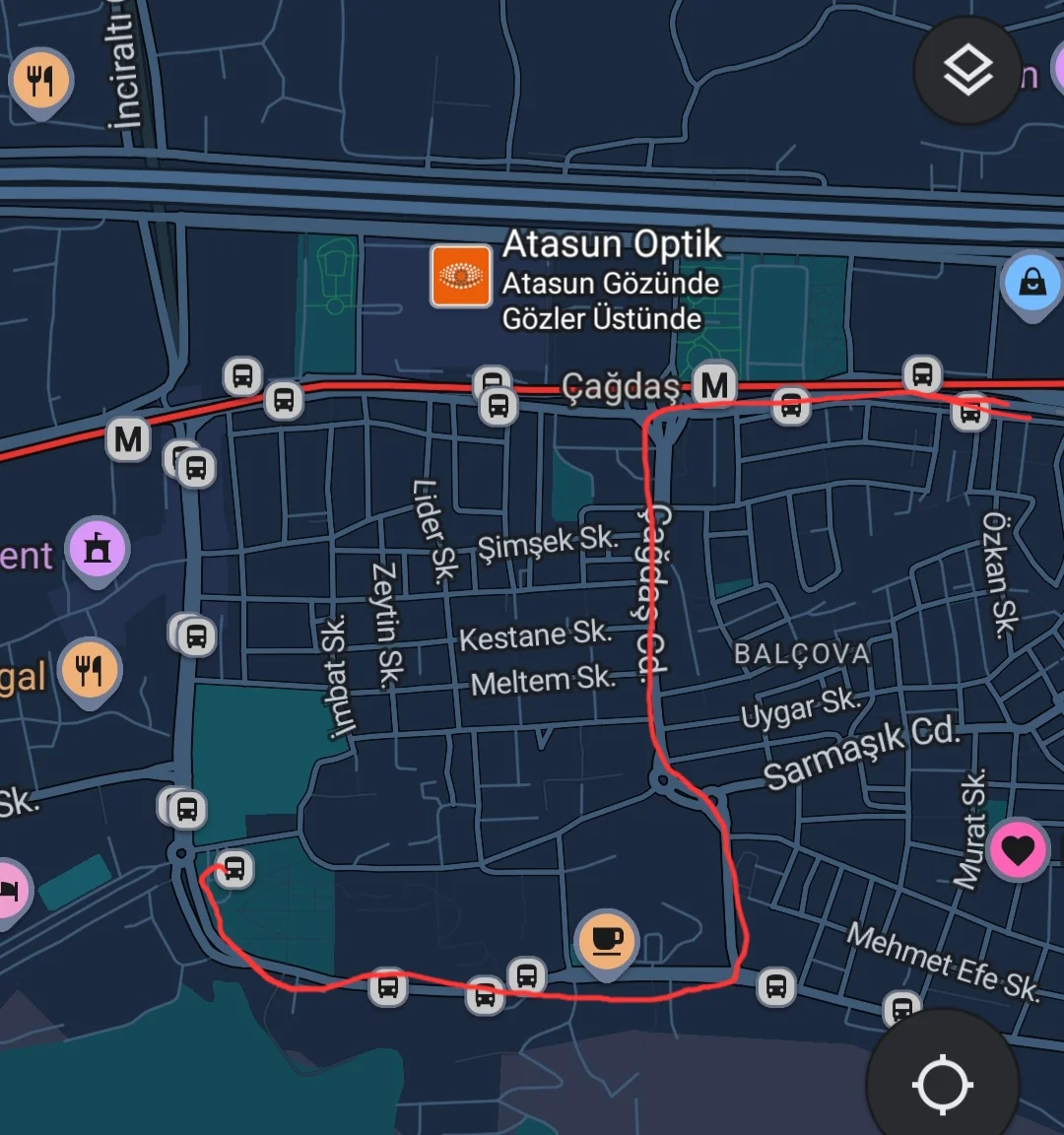Screen dimensions: 1064x1135
Task: Open the pink heart saved place pin
Action: pos(1017,849)
